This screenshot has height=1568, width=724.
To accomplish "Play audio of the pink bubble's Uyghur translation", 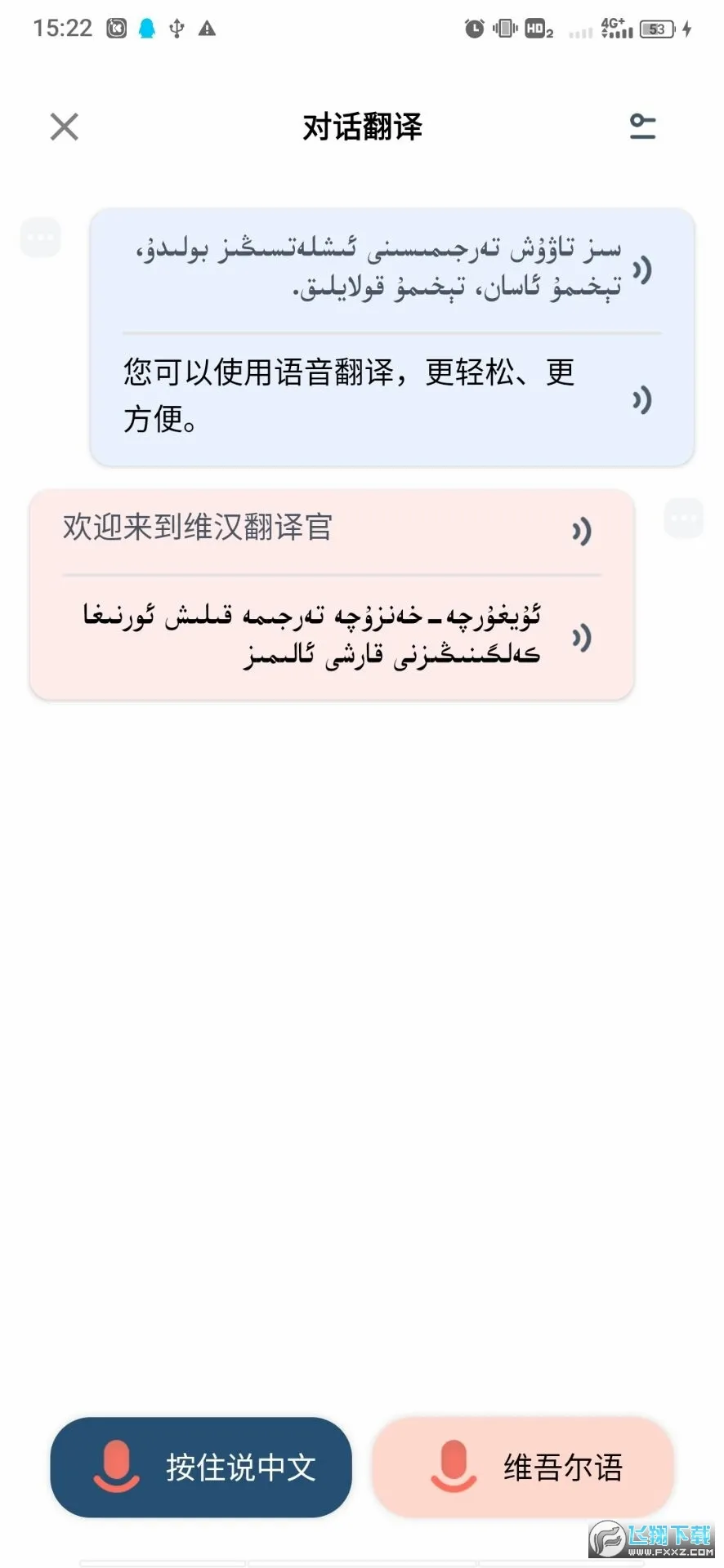I will 582,637.
